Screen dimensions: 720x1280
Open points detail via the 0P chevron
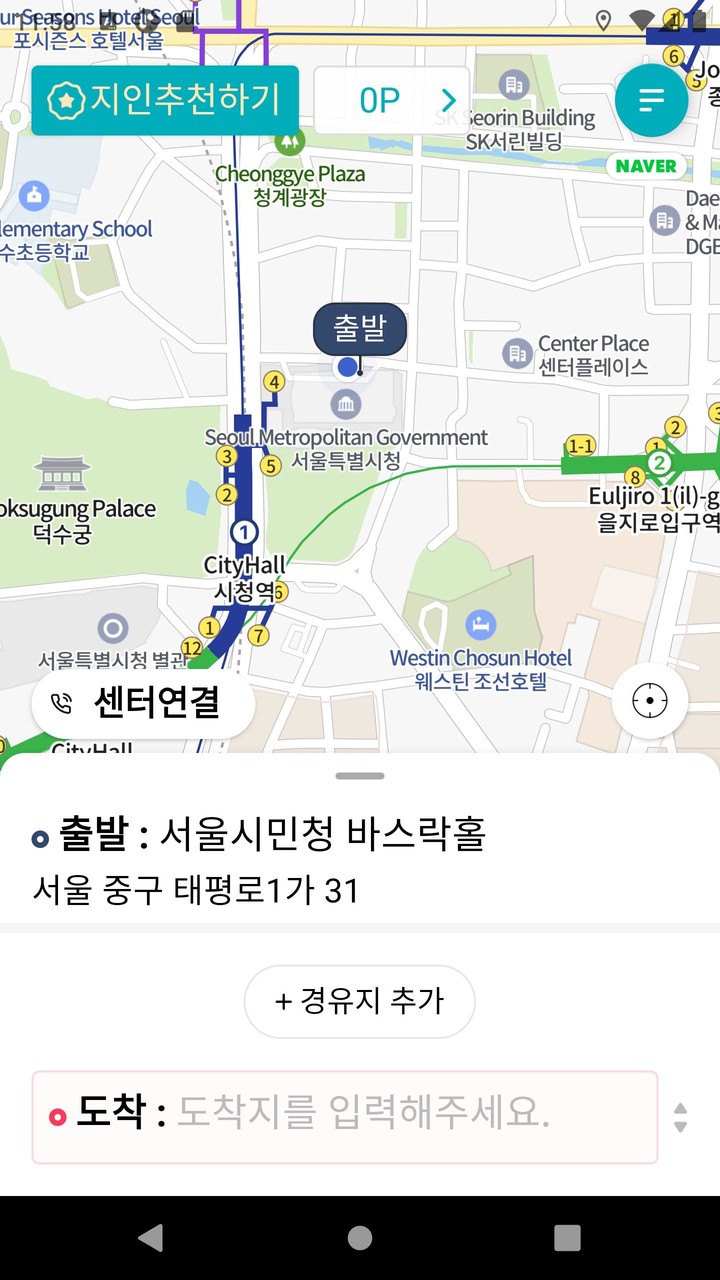(x=448, y=99)
